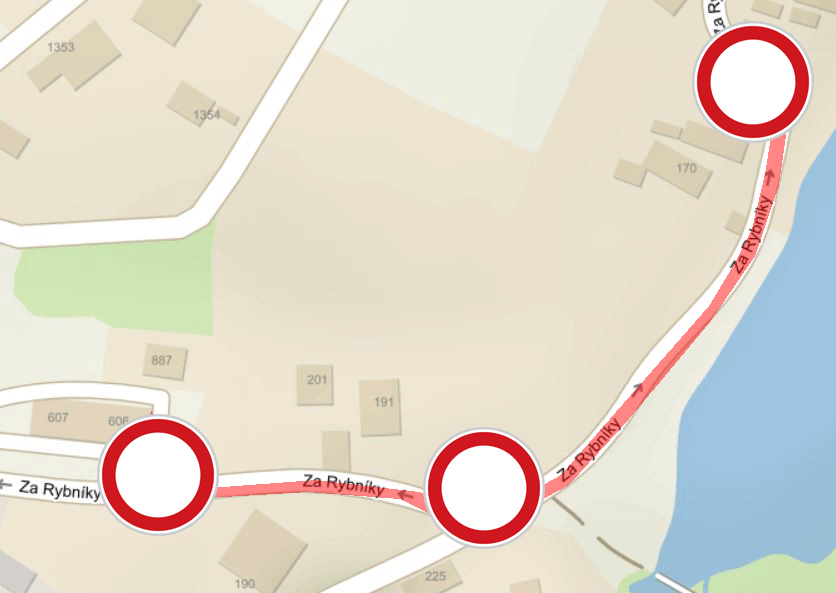Open the road closure marker near building 170

pos(752,82)
